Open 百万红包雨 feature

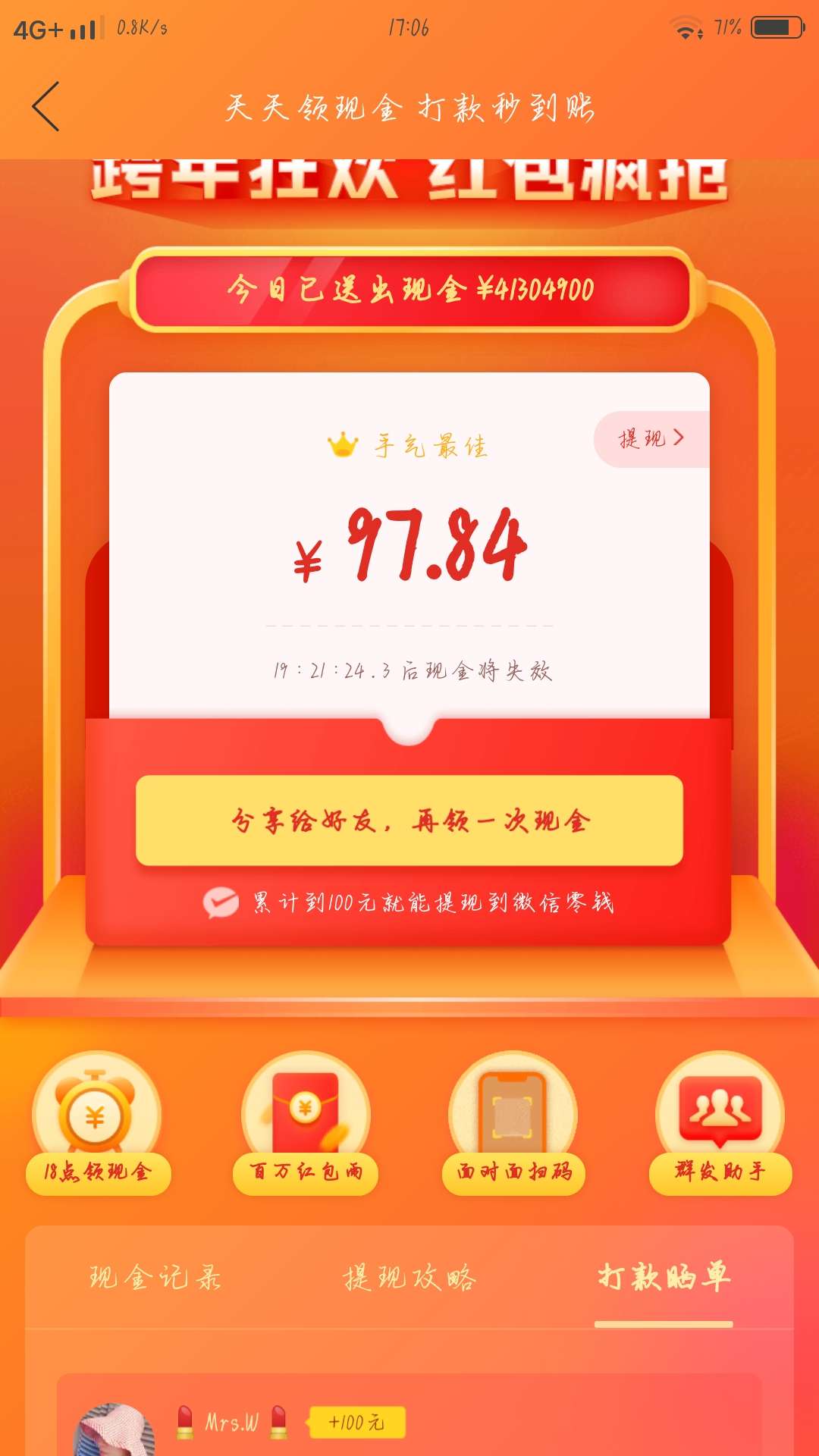coord(306,1122)
